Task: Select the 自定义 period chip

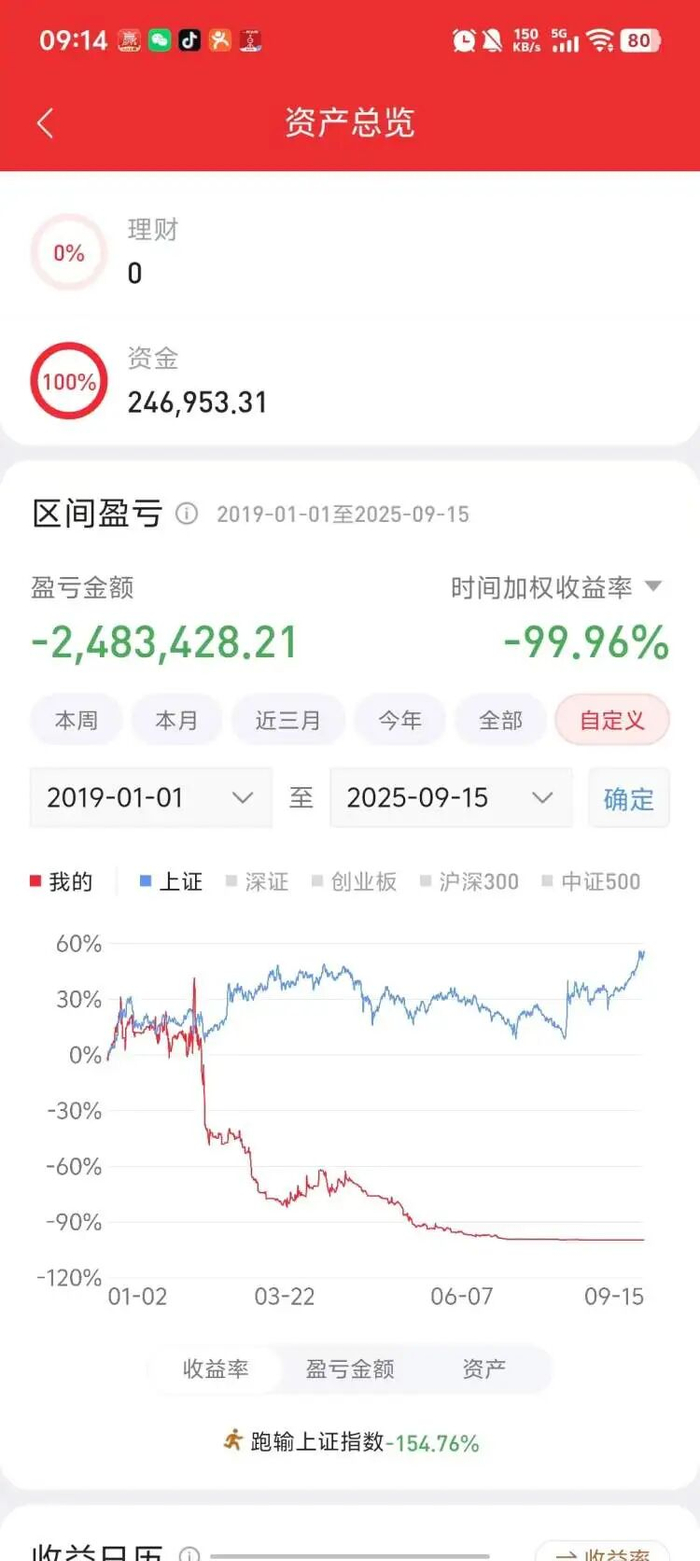Action: pos(612,720)
